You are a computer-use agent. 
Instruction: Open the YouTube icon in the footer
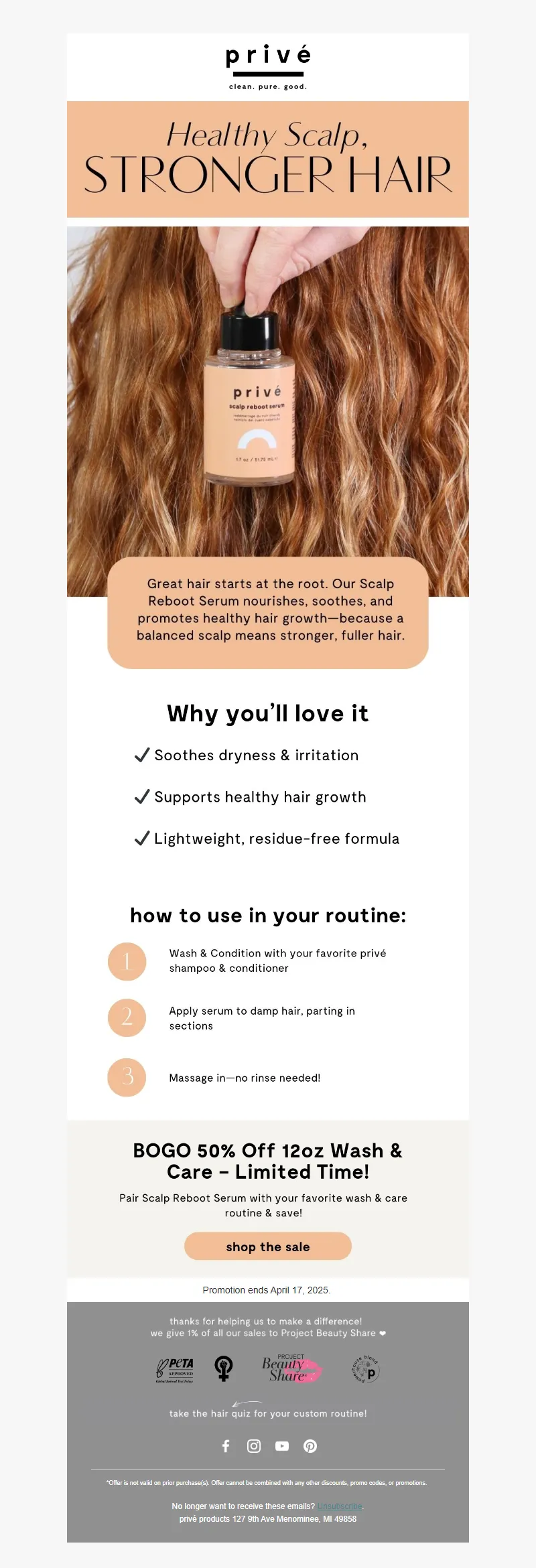tap(282, 1446)
